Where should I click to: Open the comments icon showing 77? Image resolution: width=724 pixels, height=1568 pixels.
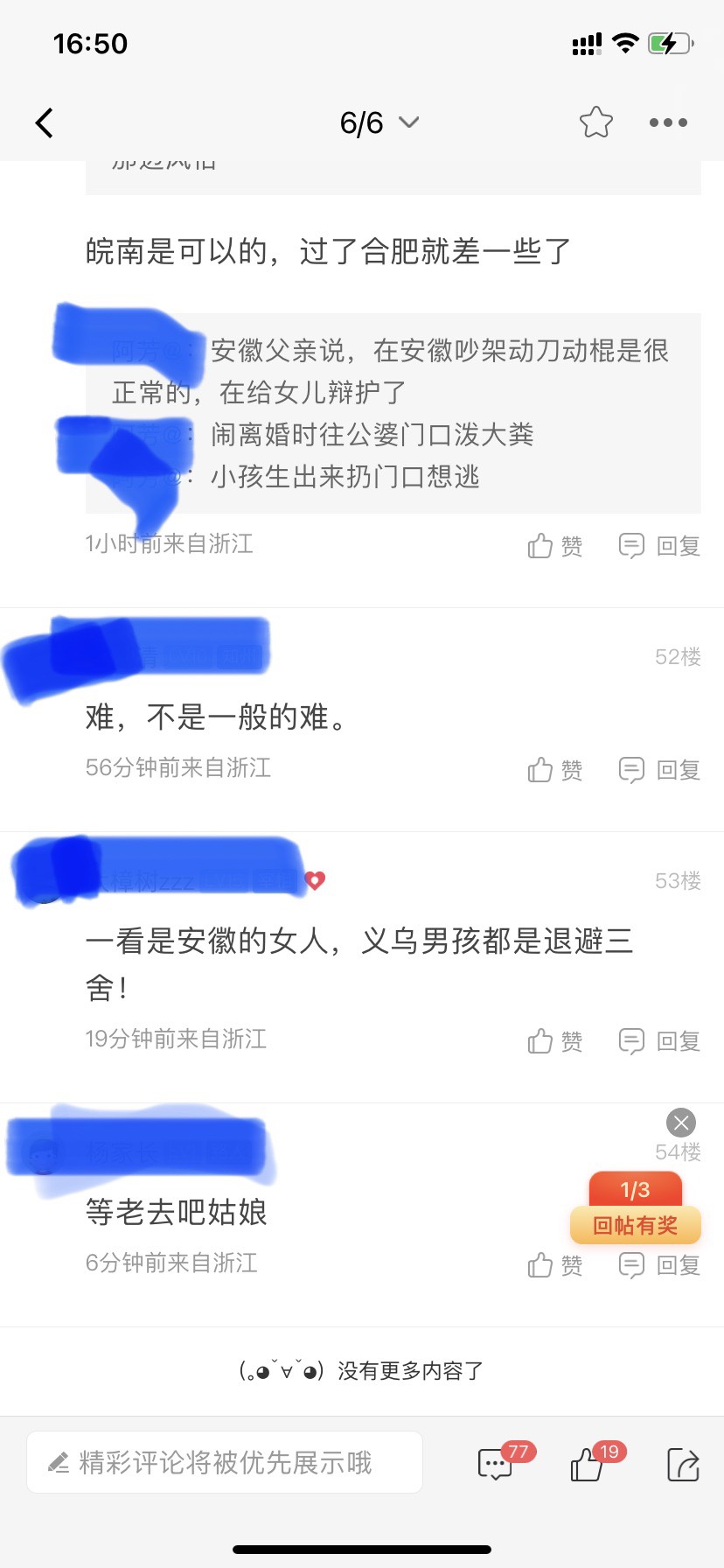click(x=496, y=1464)
